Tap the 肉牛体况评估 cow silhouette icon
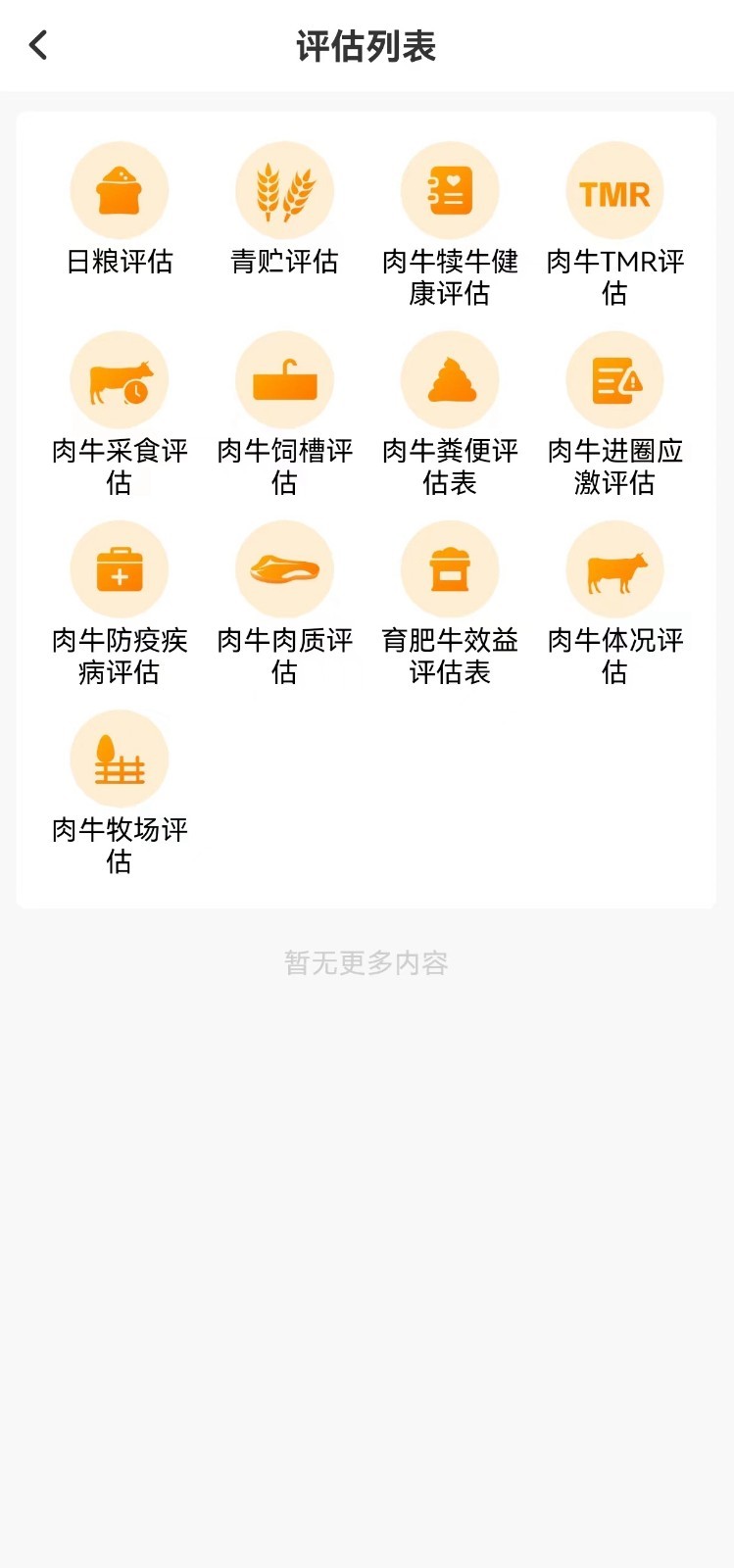 point(614,568)
